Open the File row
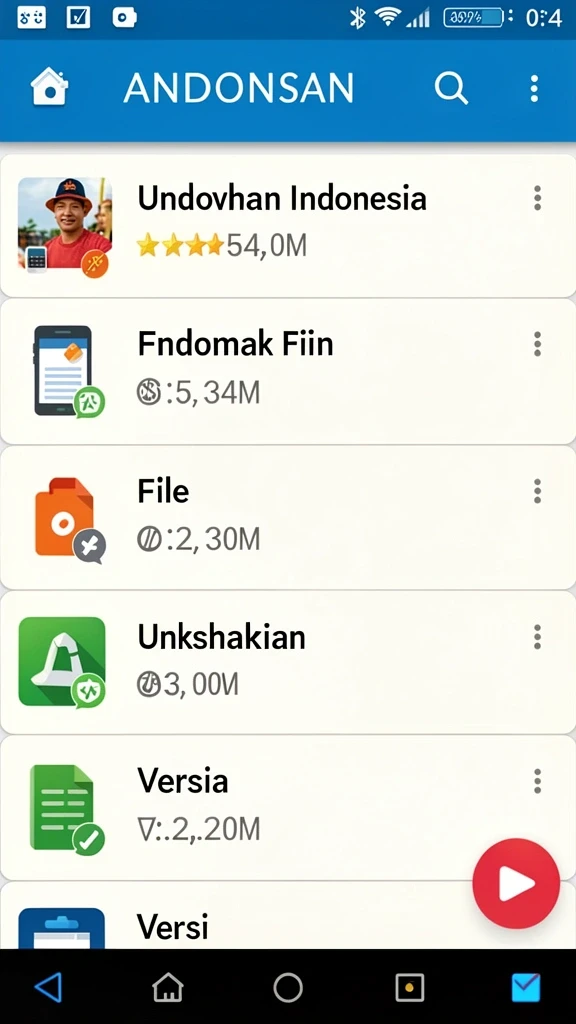 [288, 518]
